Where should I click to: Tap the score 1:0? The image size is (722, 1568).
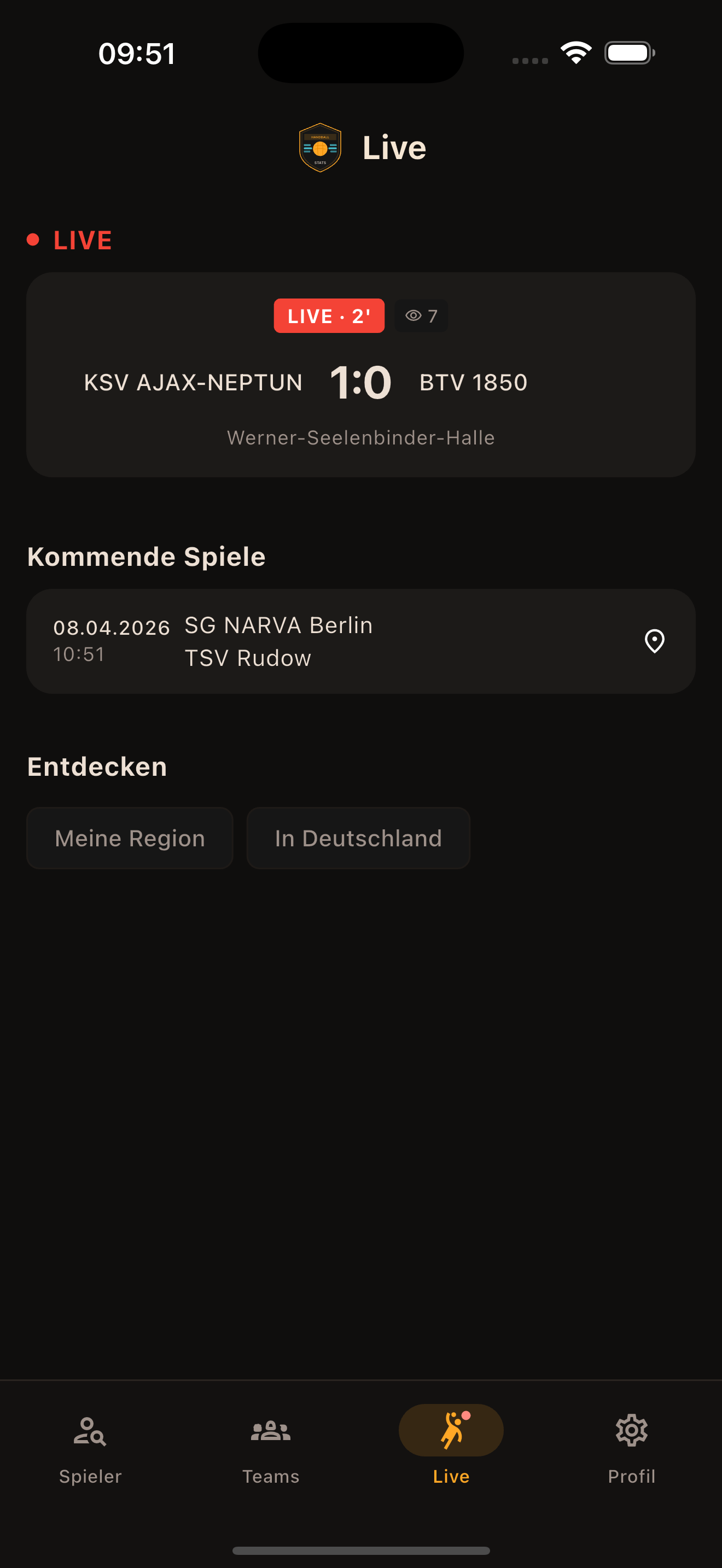360,382
